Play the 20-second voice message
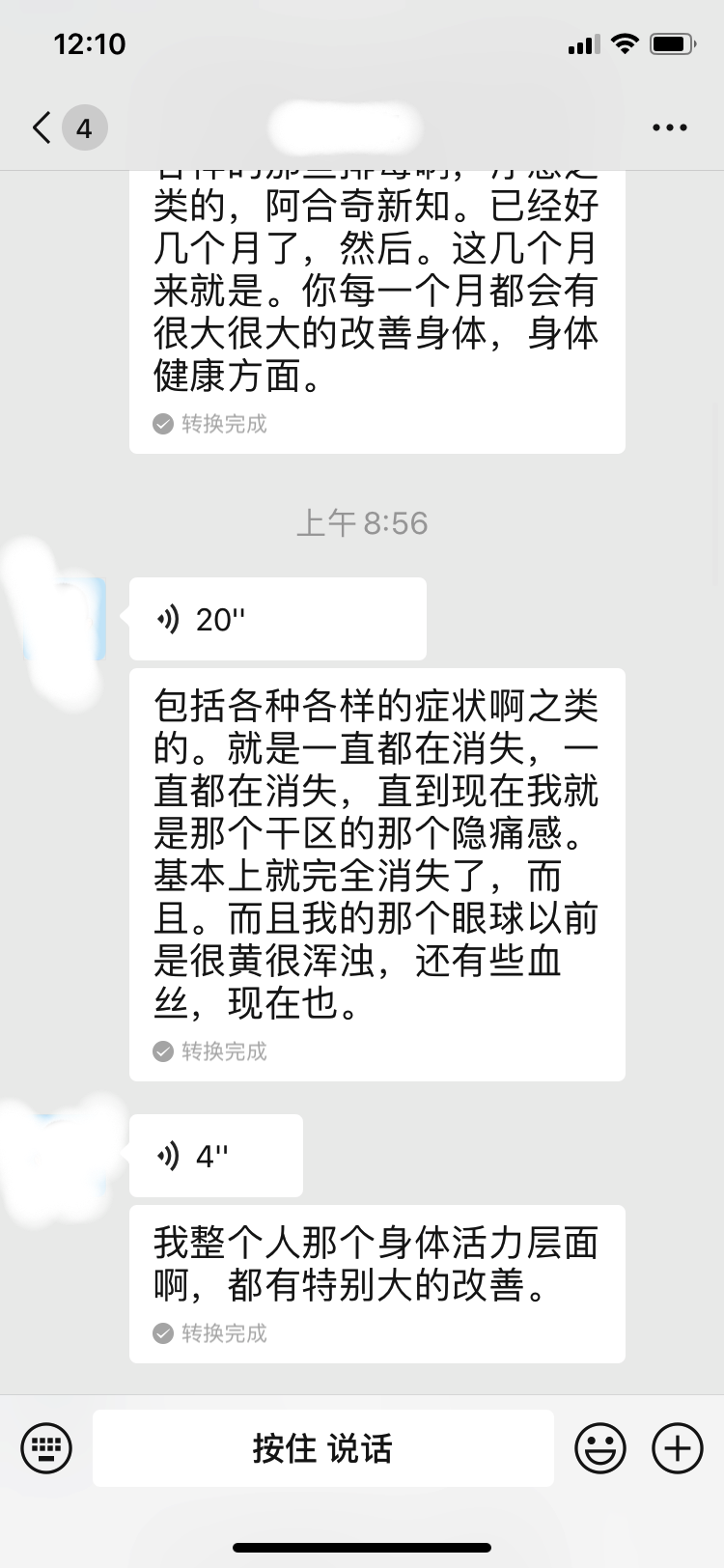The image size is (724, 1568). click(278, 619)
